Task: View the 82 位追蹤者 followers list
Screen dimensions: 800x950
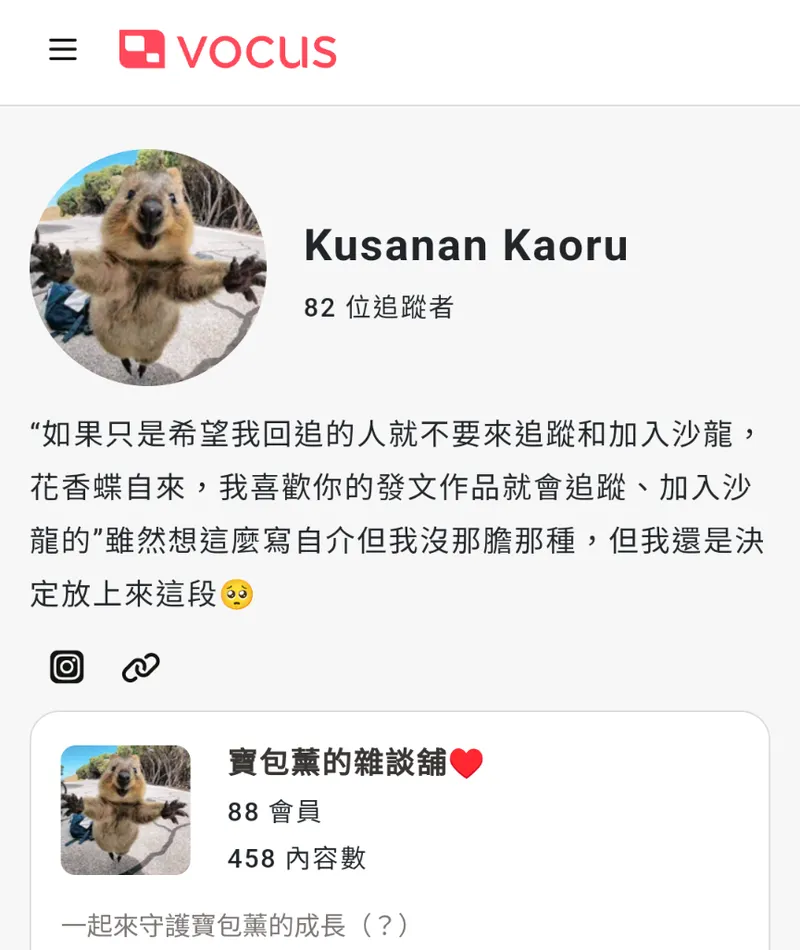Action: [x=379, y=308]
